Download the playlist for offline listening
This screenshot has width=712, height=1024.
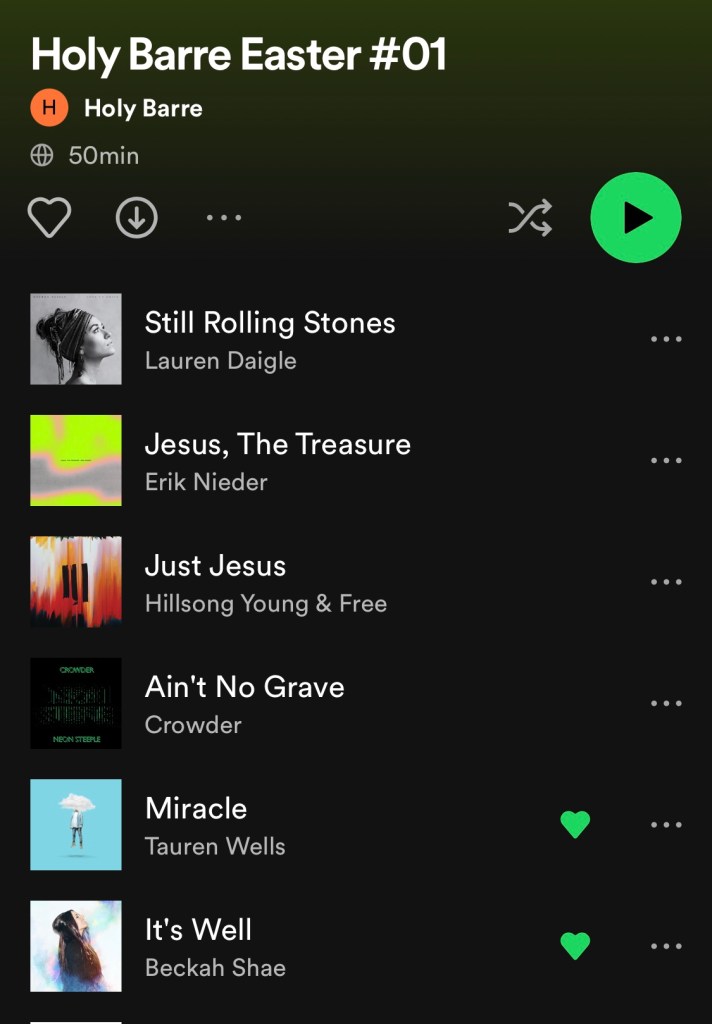click(137, 218)
